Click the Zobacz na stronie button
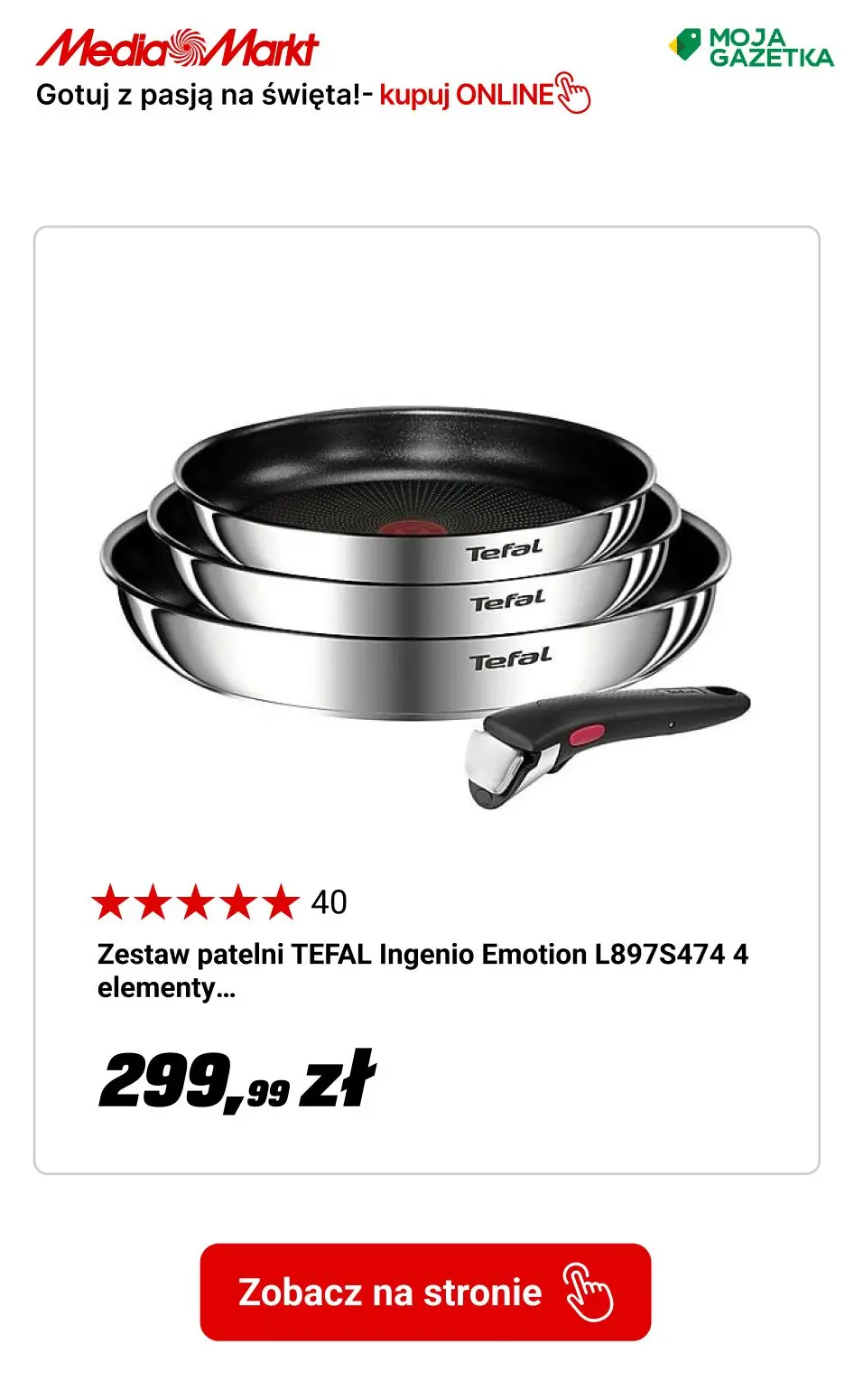The height and width of the screenshot is (1400, 854). coord(427,1293)
